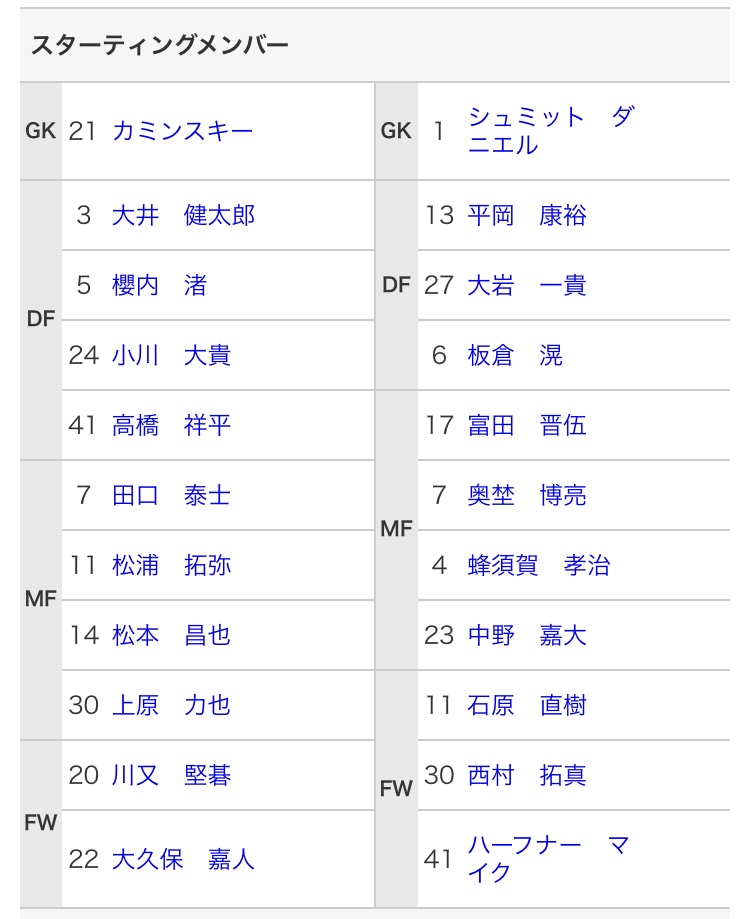Open 松浦 拓弥 player link
Screen dimensions: 750x919
tap(171, 565)
